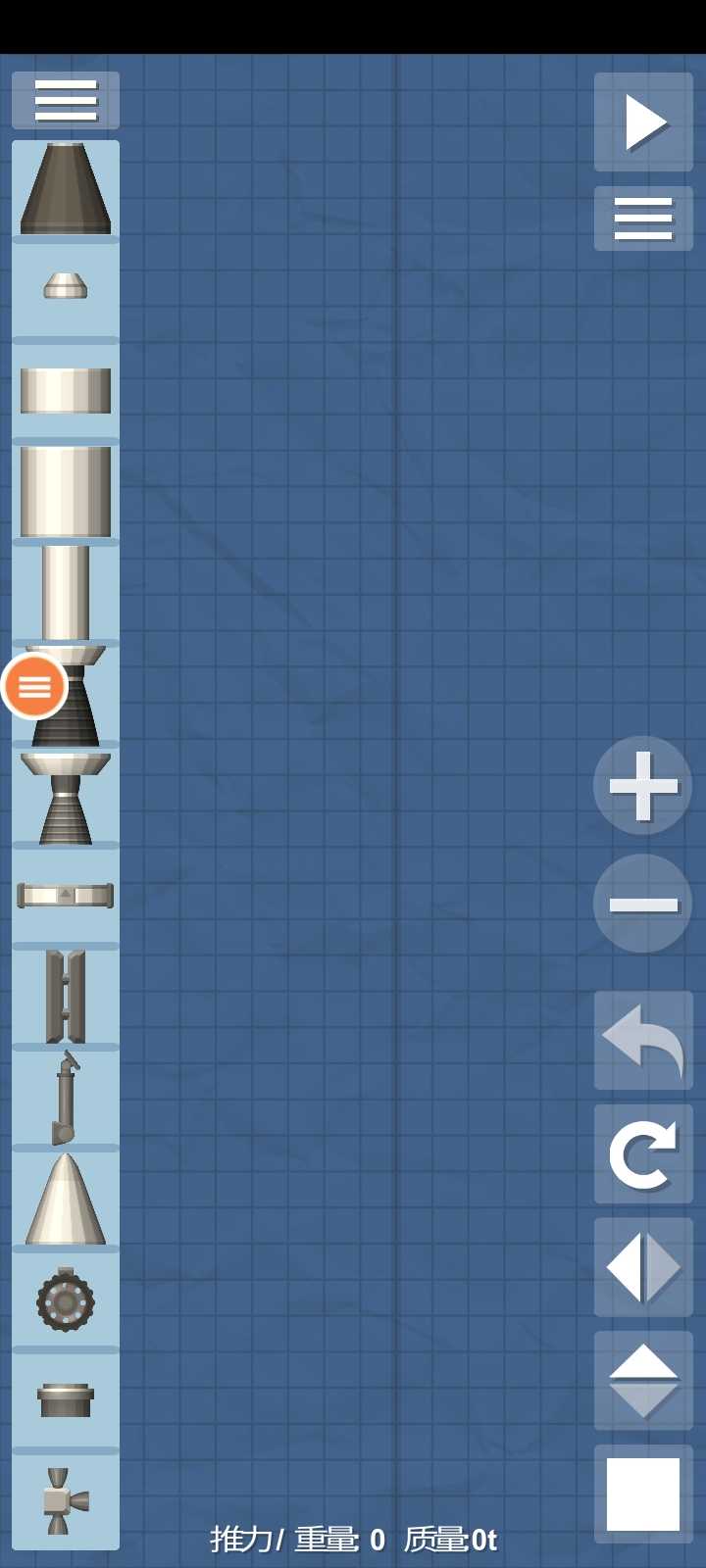The image size is (706, 1568).
Task: Zoom out with the minus button
Action: click(x=643, y=904)
